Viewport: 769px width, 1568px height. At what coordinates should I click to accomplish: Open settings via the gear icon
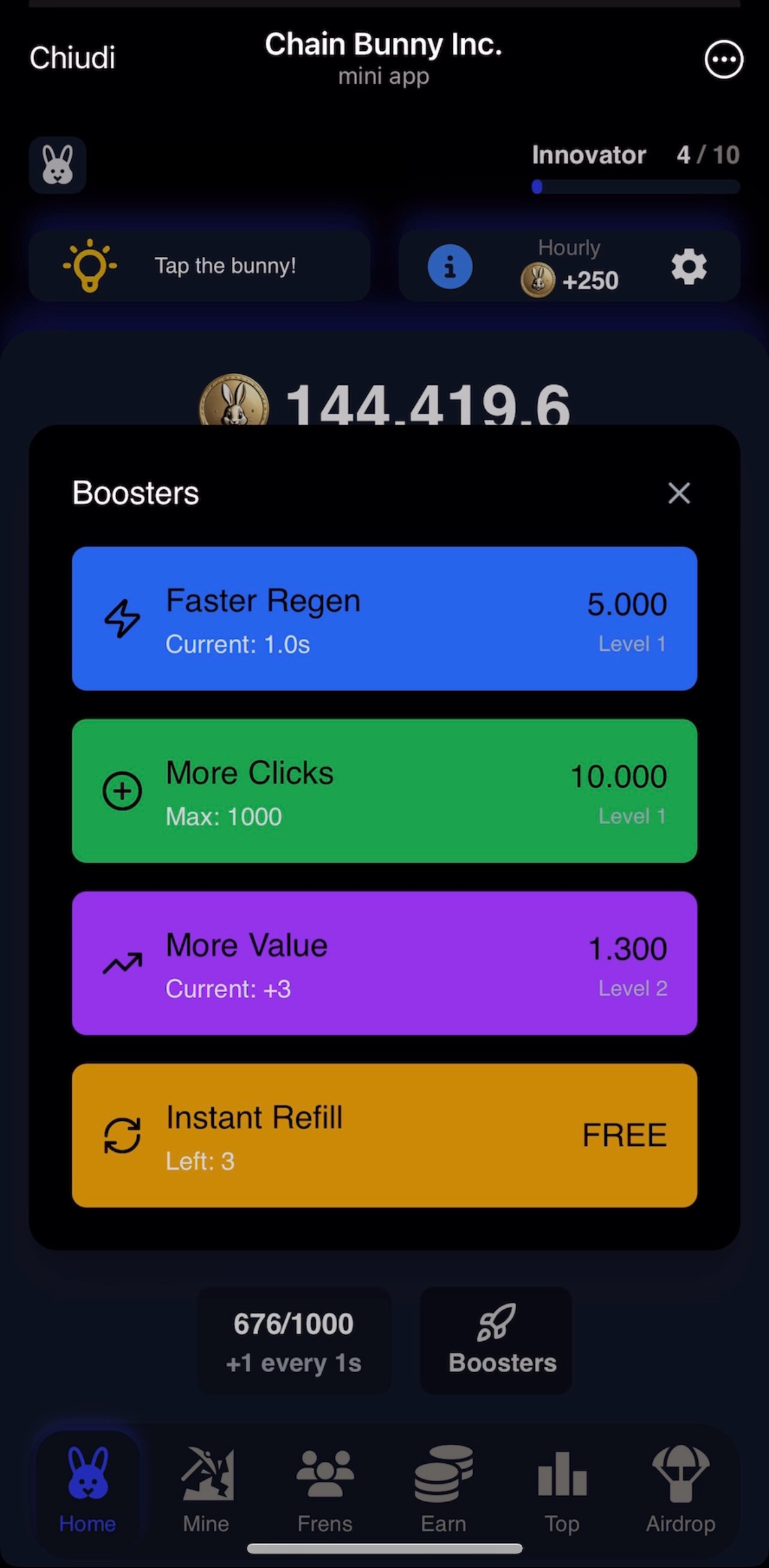tap(689, 266)
